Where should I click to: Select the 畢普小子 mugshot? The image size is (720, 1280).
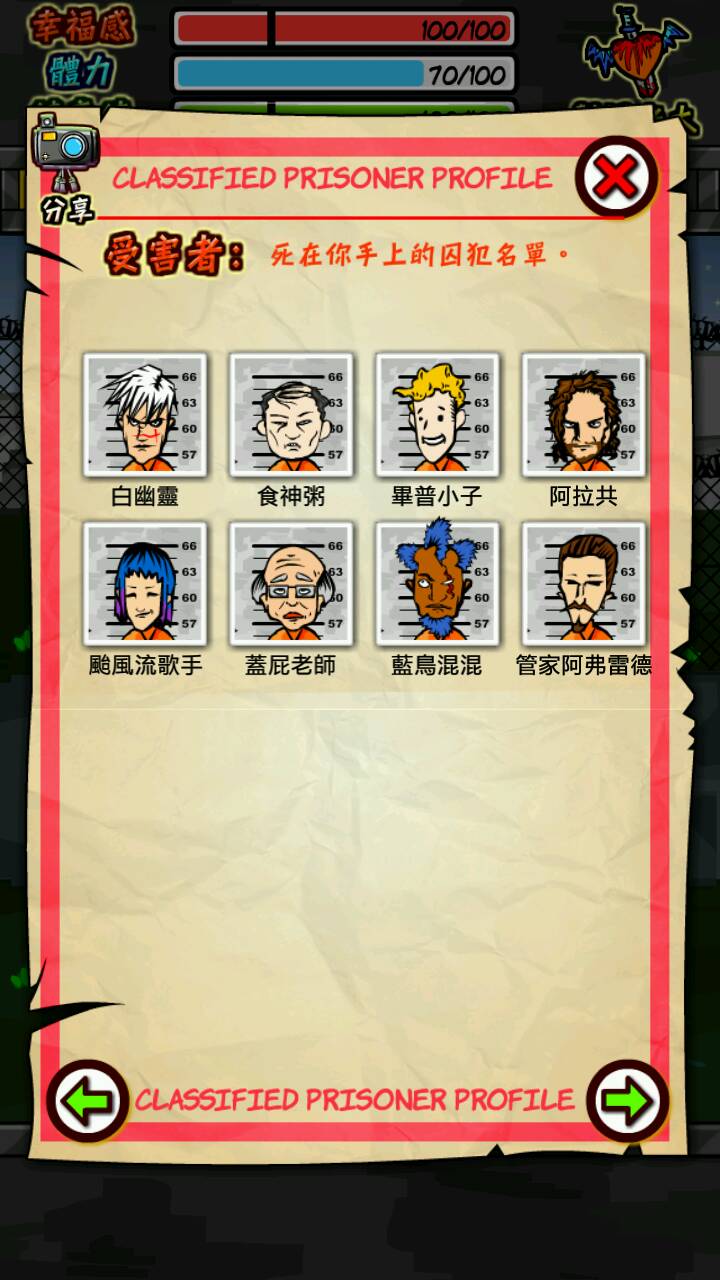(437, 414)
